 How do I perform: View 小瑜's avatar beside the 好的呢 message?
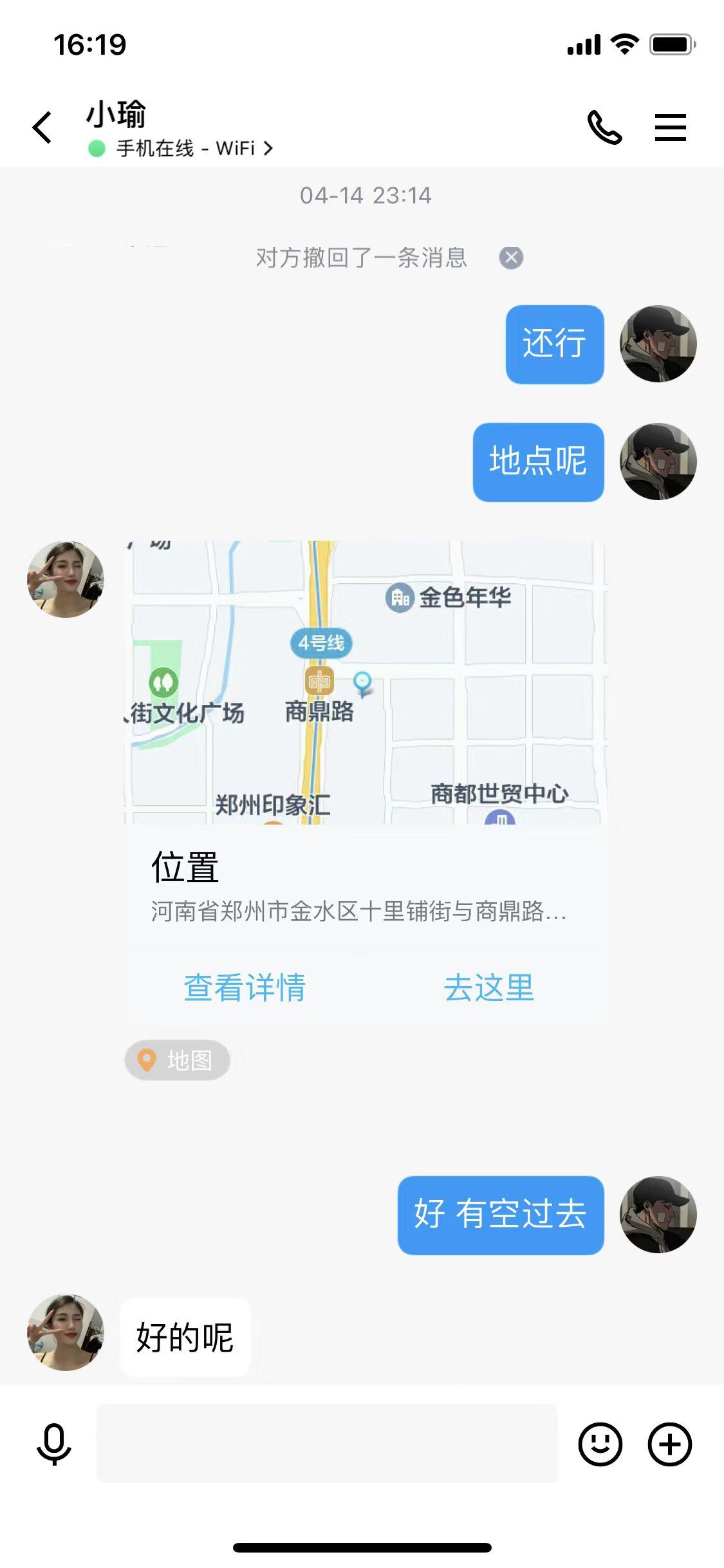[66, 1332]
